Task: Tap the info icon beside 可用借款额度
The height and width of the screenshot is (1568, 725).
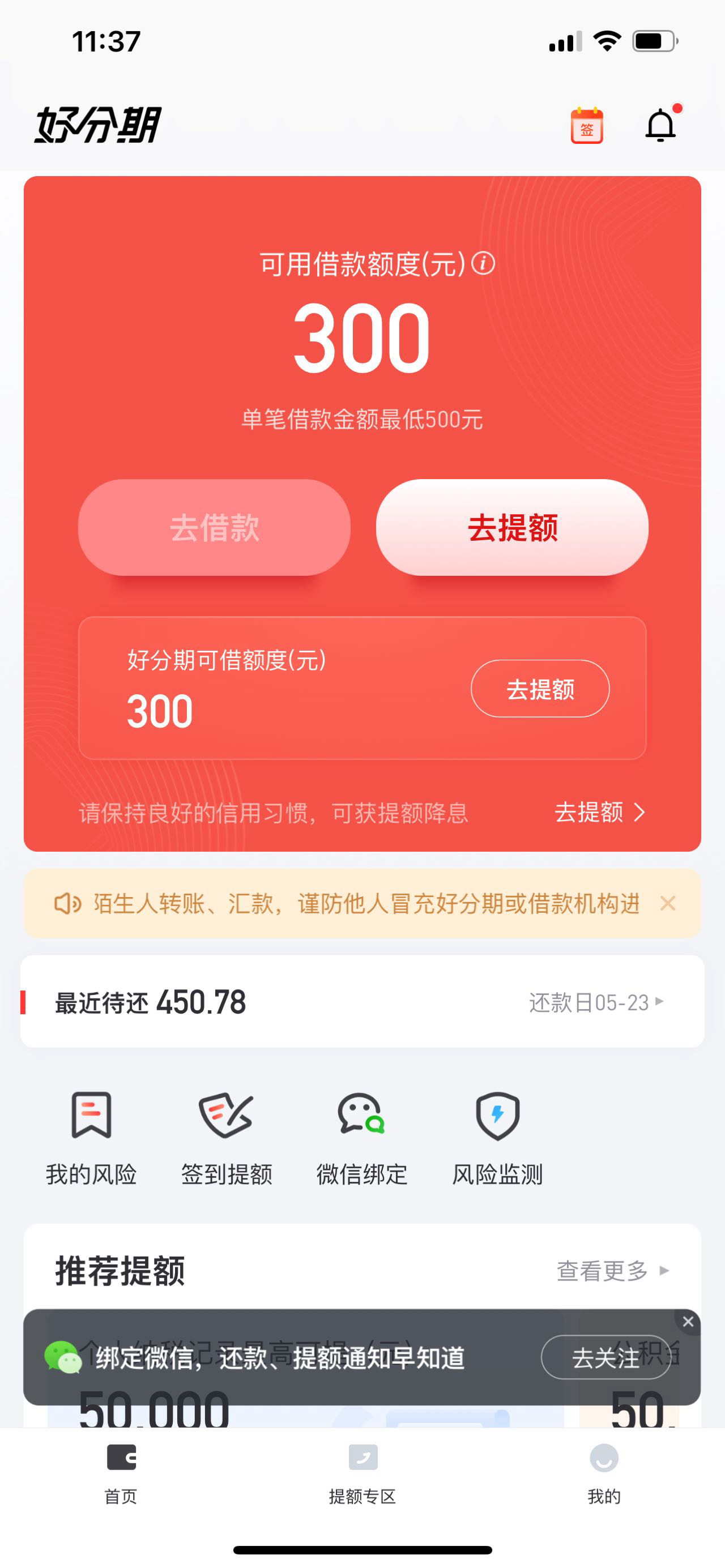Action: click(483, 263)
